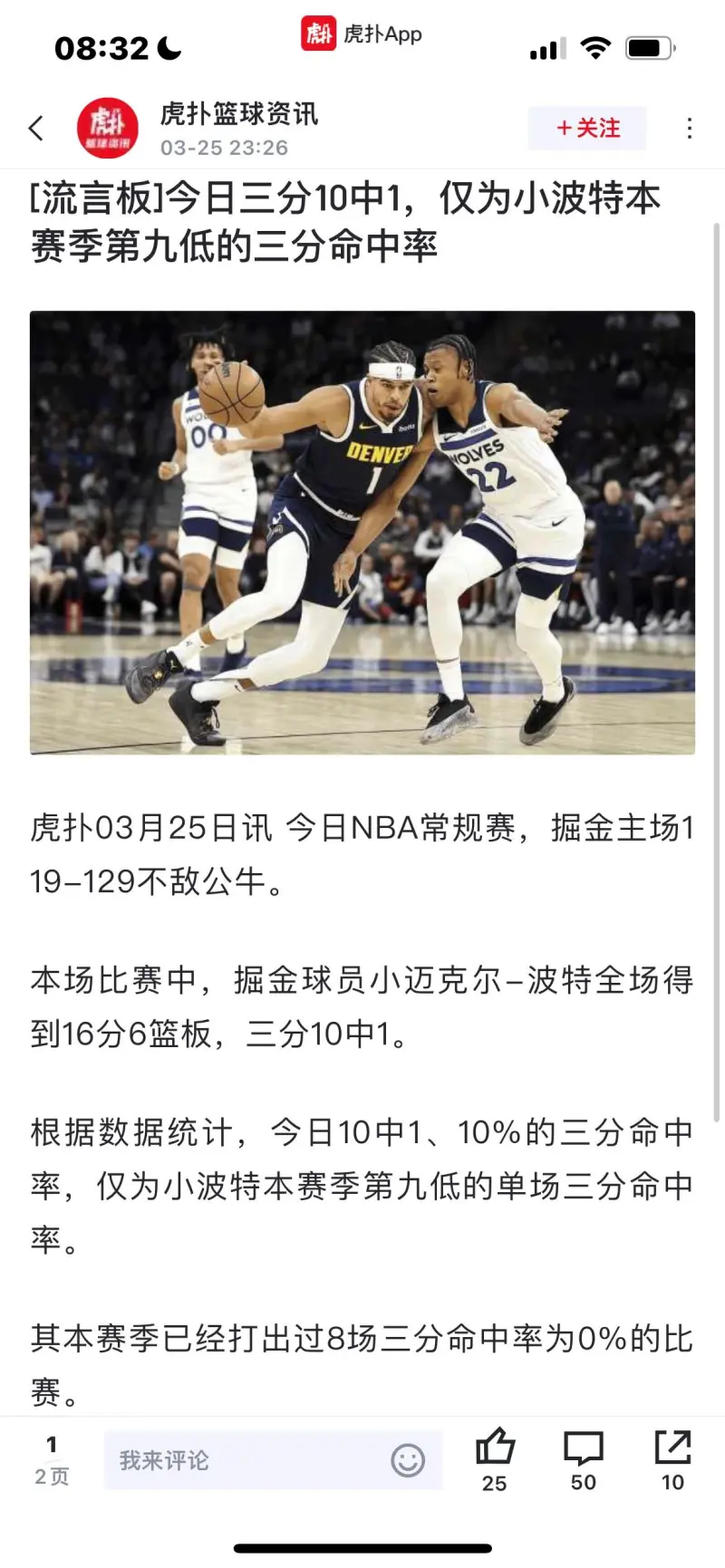Open the three-dot overflow menu

690,129
